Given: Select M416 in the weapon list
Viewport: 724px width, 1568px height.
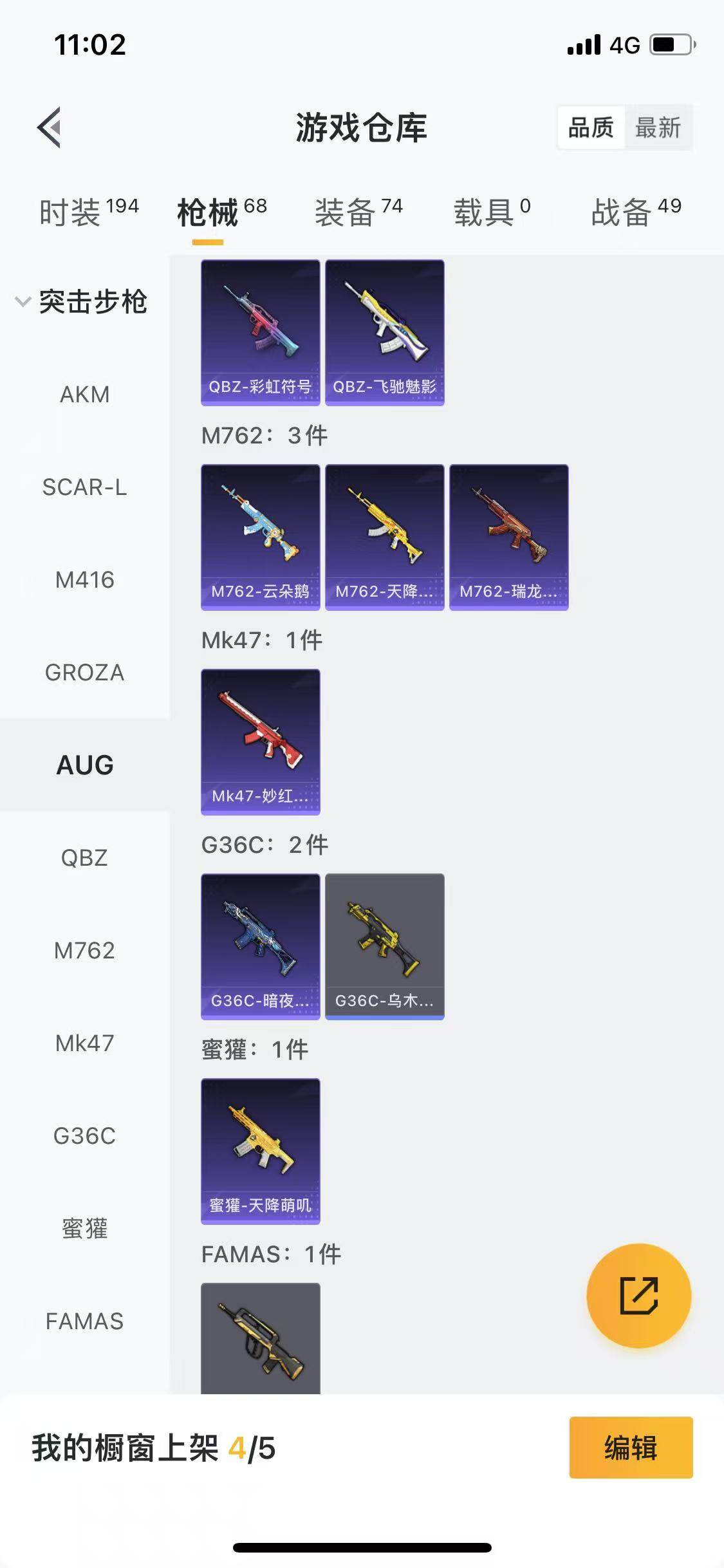Looking at the screenshot, I should click(x=84, y=580).
